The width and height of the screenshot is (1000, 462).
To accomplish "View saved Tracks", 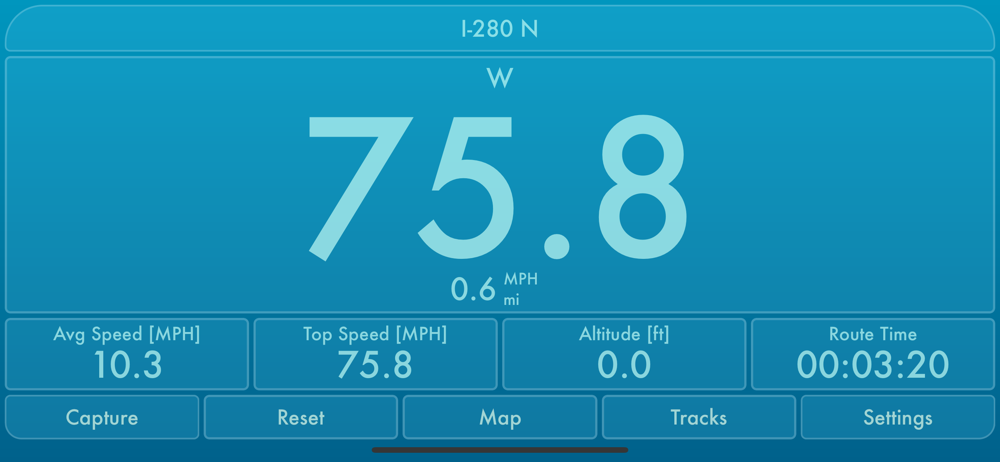I will pos(699,417).
